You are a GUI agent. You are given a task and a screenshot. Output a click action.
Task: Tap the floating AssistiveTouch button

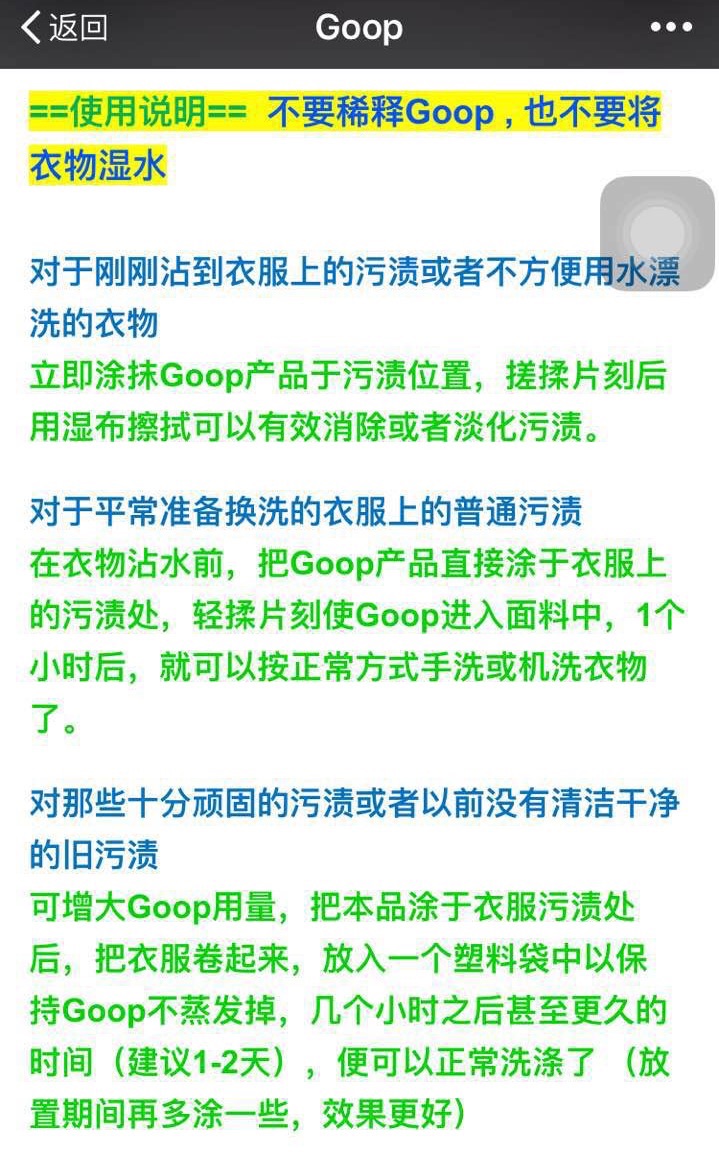tap(657, 233)
